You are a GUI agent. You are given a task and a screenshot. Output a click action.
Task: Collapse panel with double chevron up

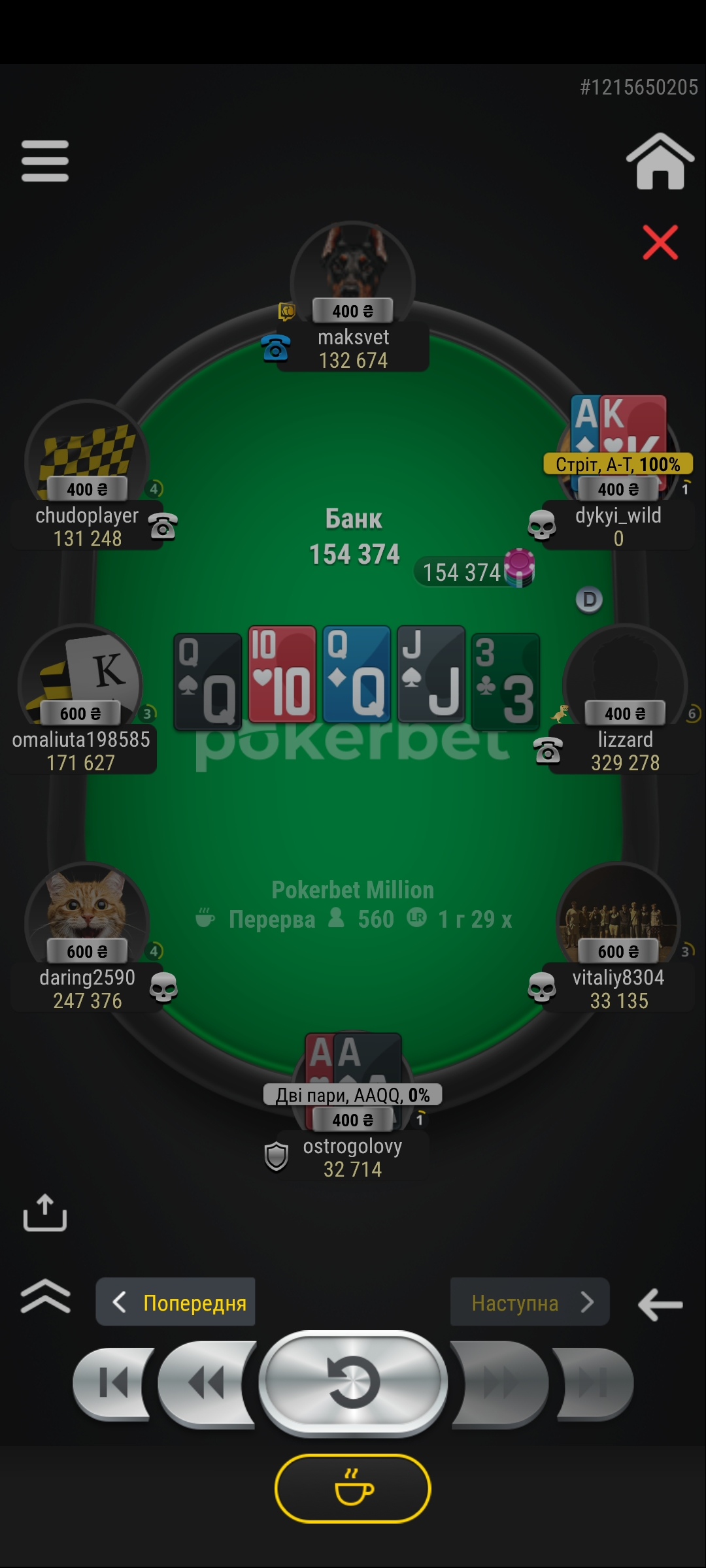45,1296
